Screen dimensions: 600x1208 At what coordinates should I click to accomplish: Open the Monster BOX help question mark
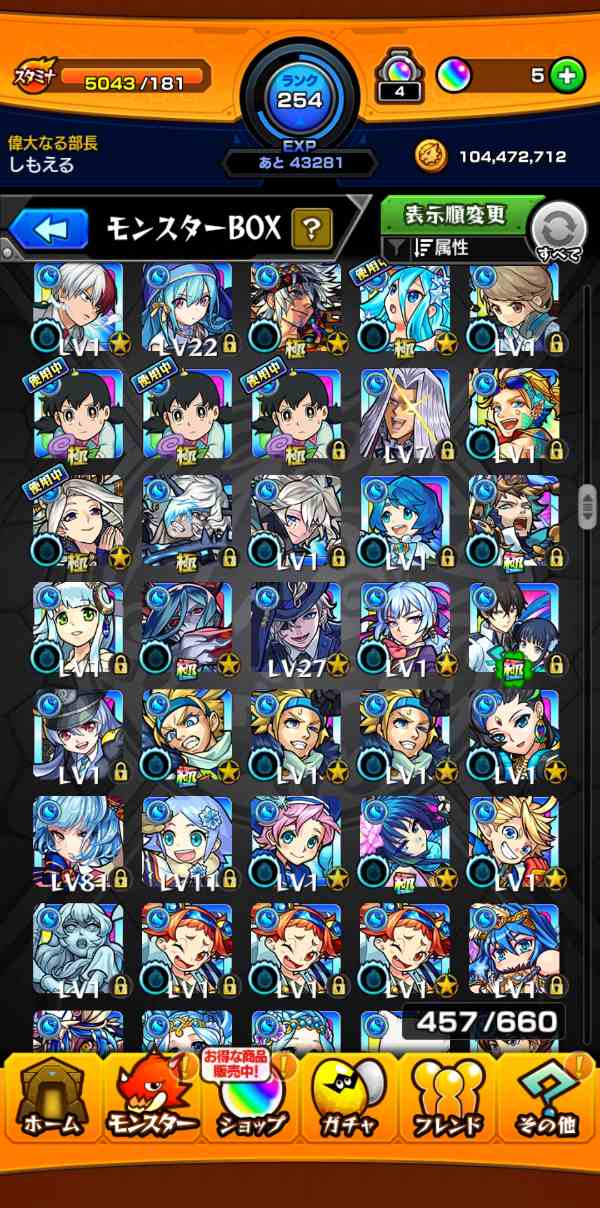point(312,230)
